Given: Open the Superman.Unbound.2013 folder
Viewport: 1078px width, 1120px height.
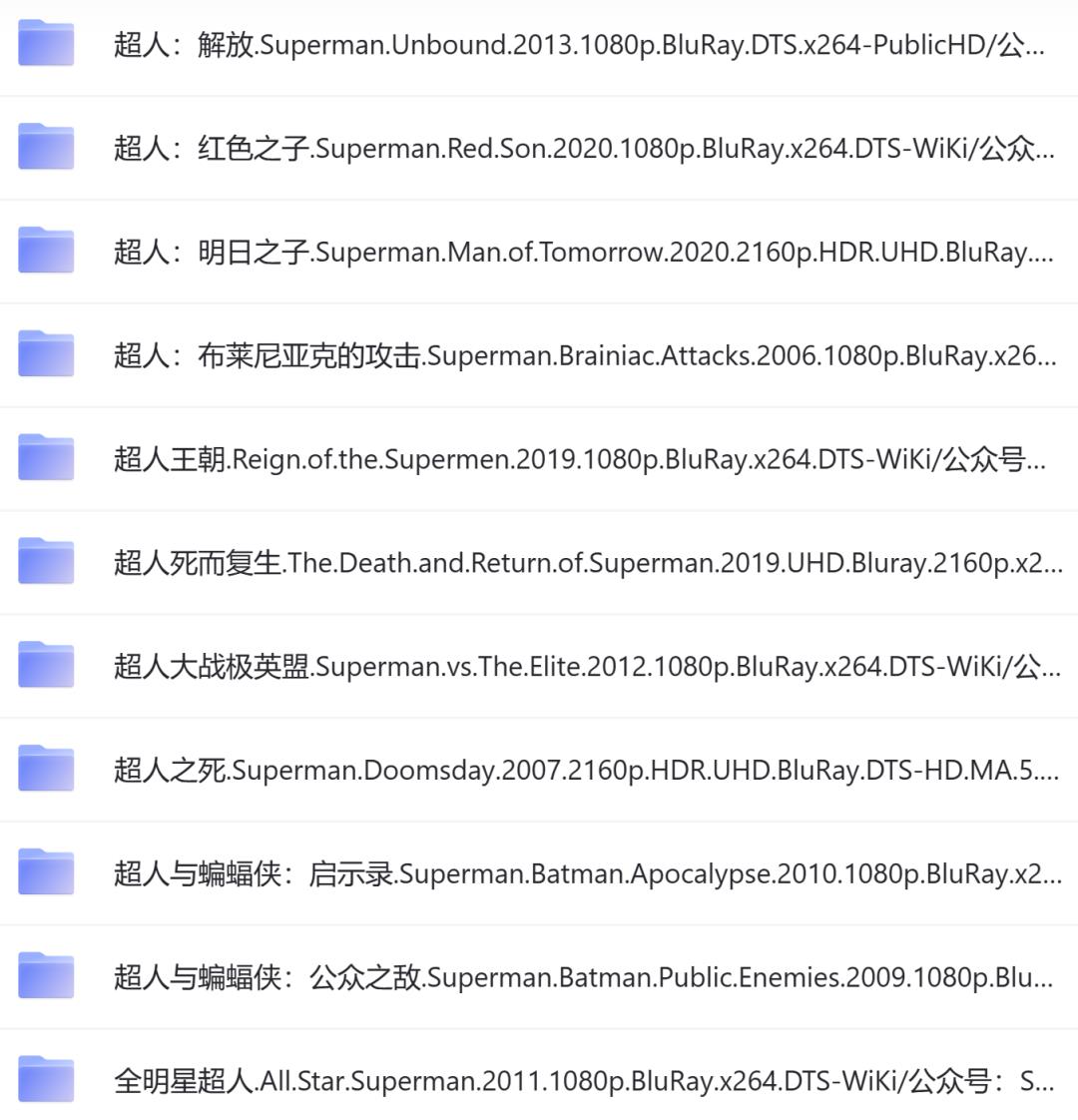Looking at the screenshot, I should [579, 45].
